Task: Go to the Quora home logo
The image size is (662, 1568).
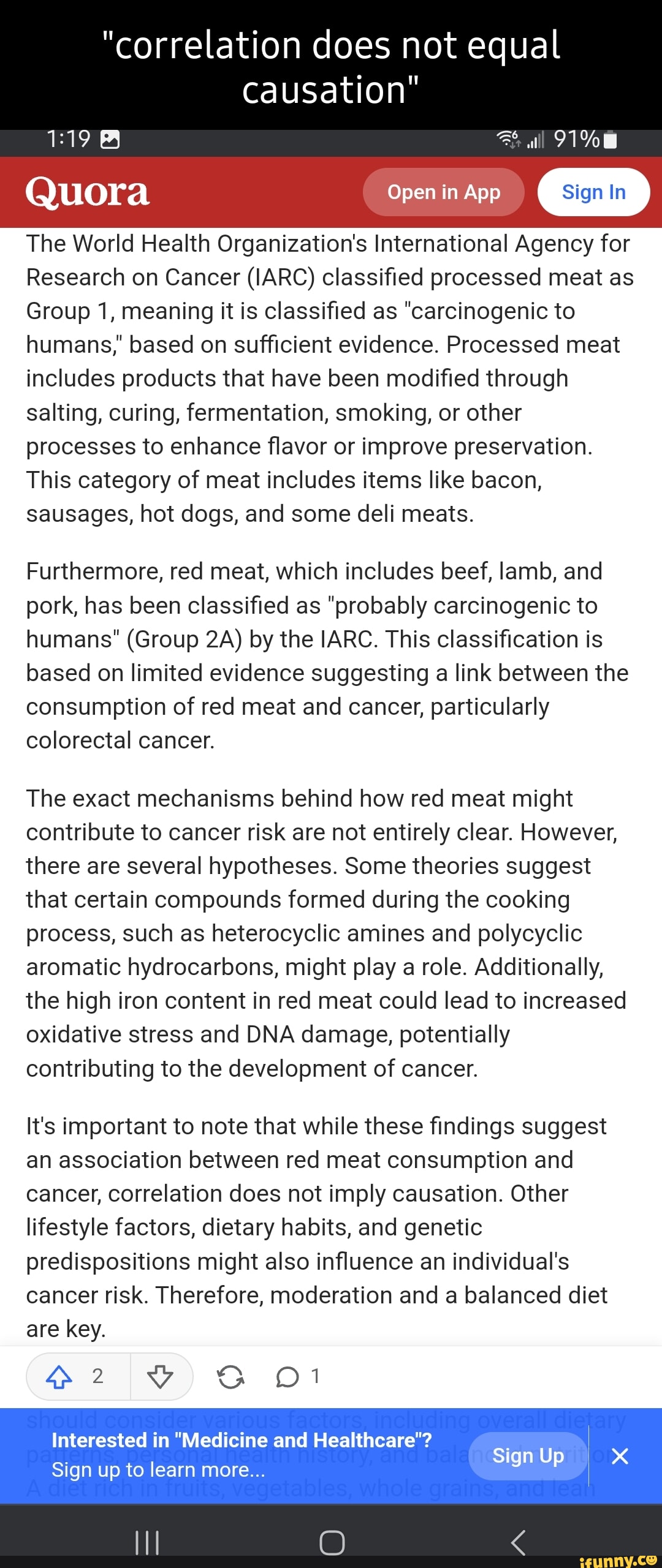Action: pyautogui.click(x=88, y=192)
